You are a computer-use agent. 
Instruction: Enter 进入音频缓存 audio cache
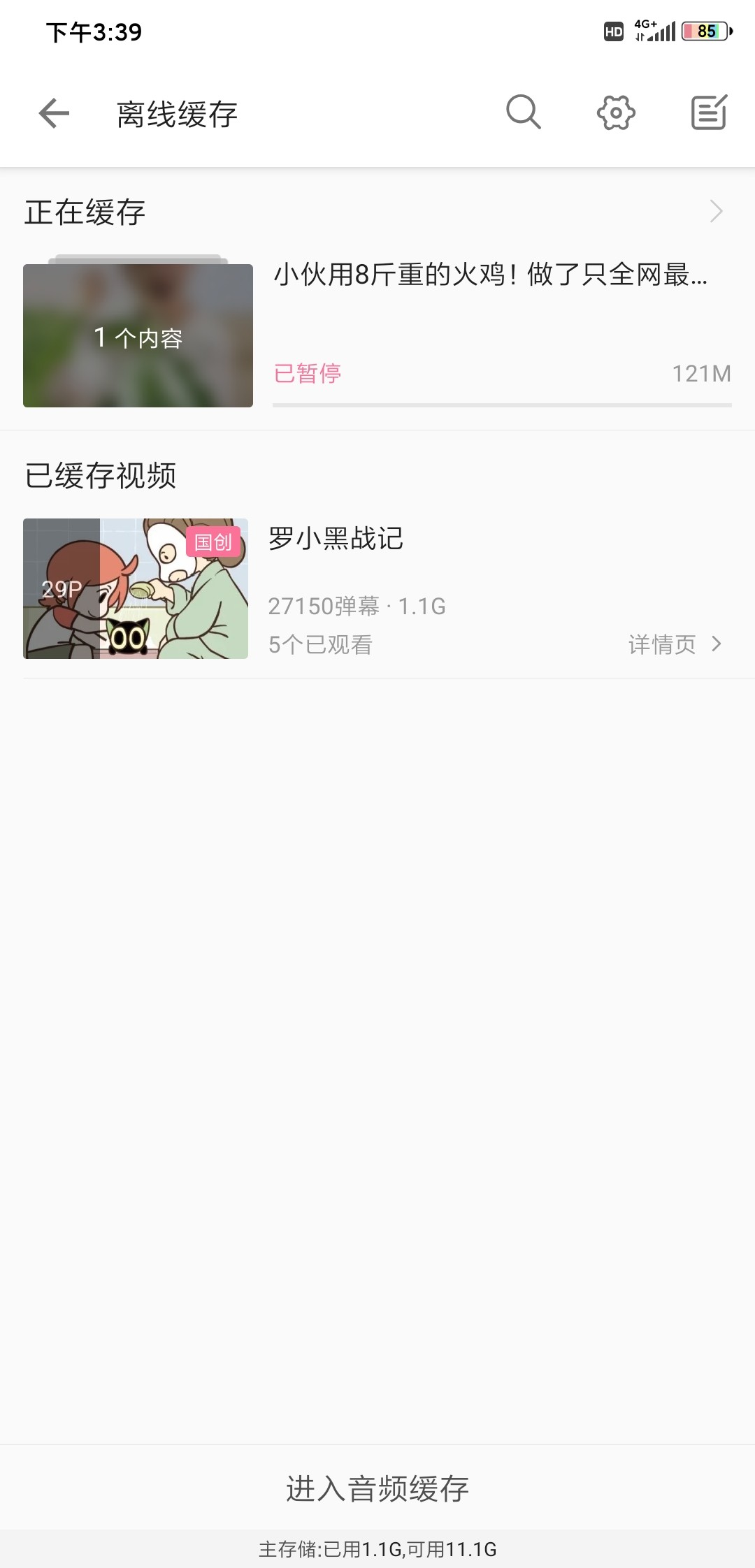click(377, 1488)
